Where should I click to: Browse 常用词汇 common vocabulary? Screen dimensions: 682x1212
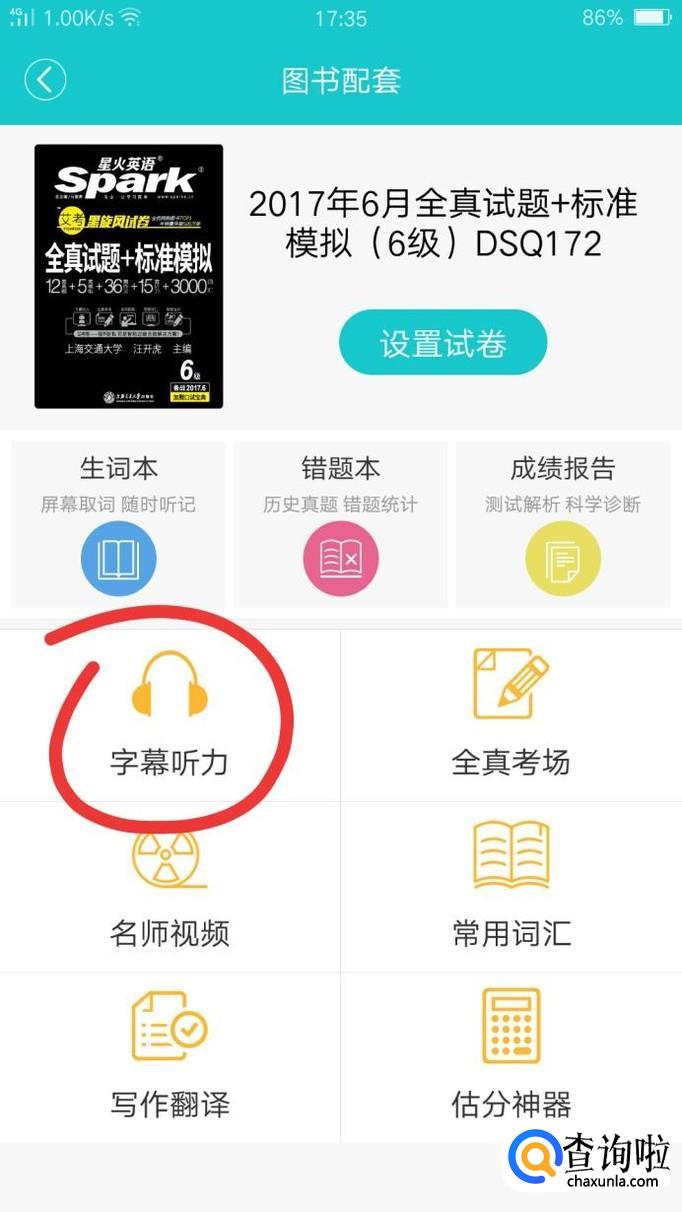point(511,887)
